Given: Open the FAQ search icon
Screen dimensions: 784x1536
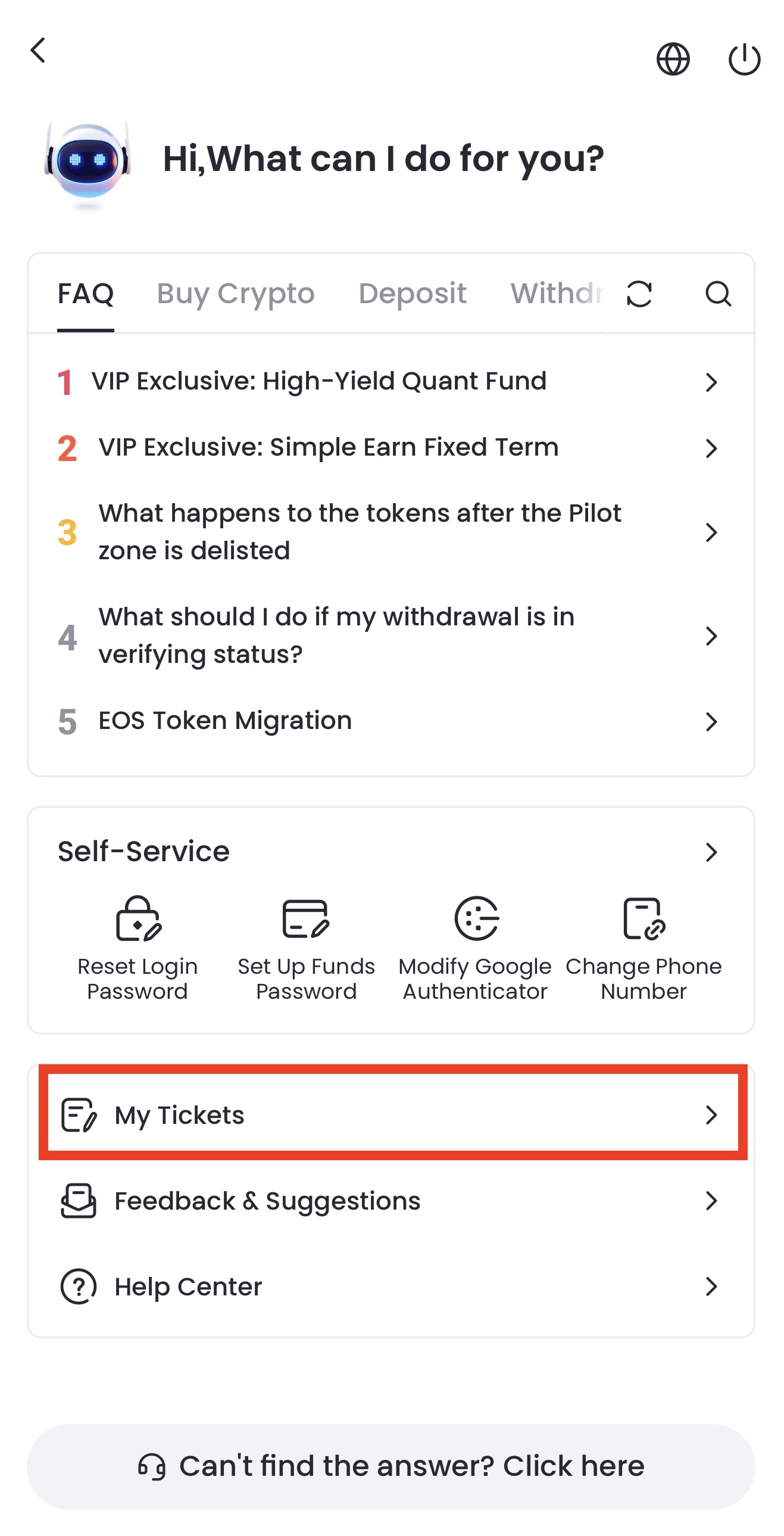Looking at the screenshot, I should point(718,294).
